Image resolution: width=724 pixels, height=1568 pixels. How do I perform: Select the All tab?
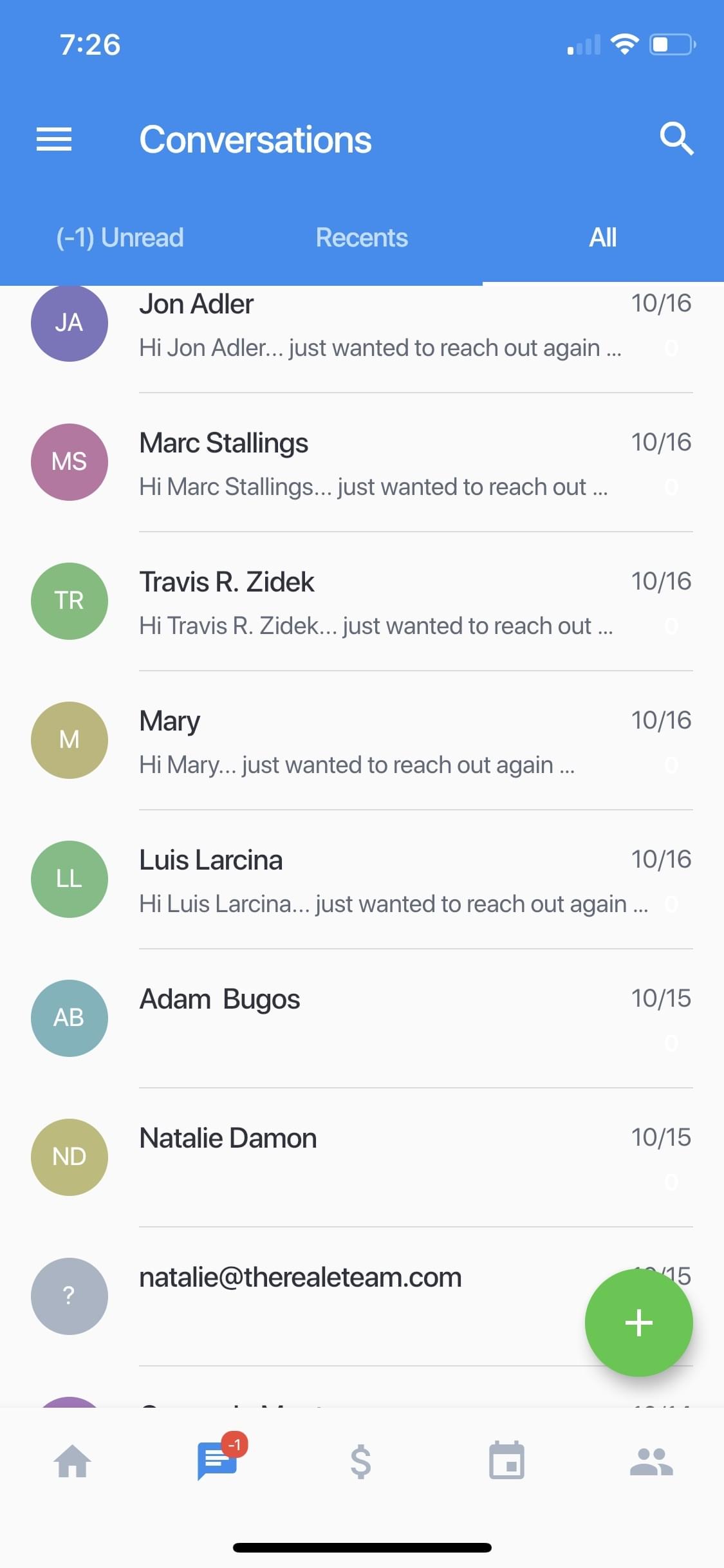click(x=602, y=238)
